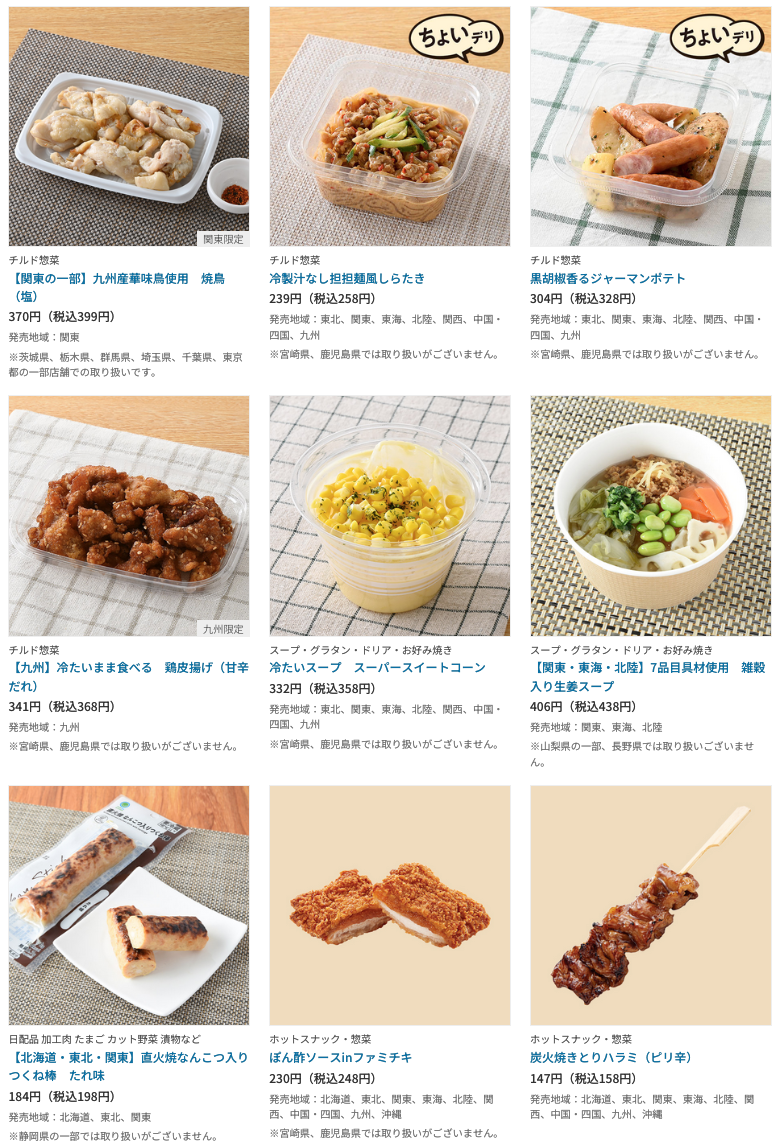
Task: Tap the cold sweet corn soup image
Action: [x=389, y=515]
